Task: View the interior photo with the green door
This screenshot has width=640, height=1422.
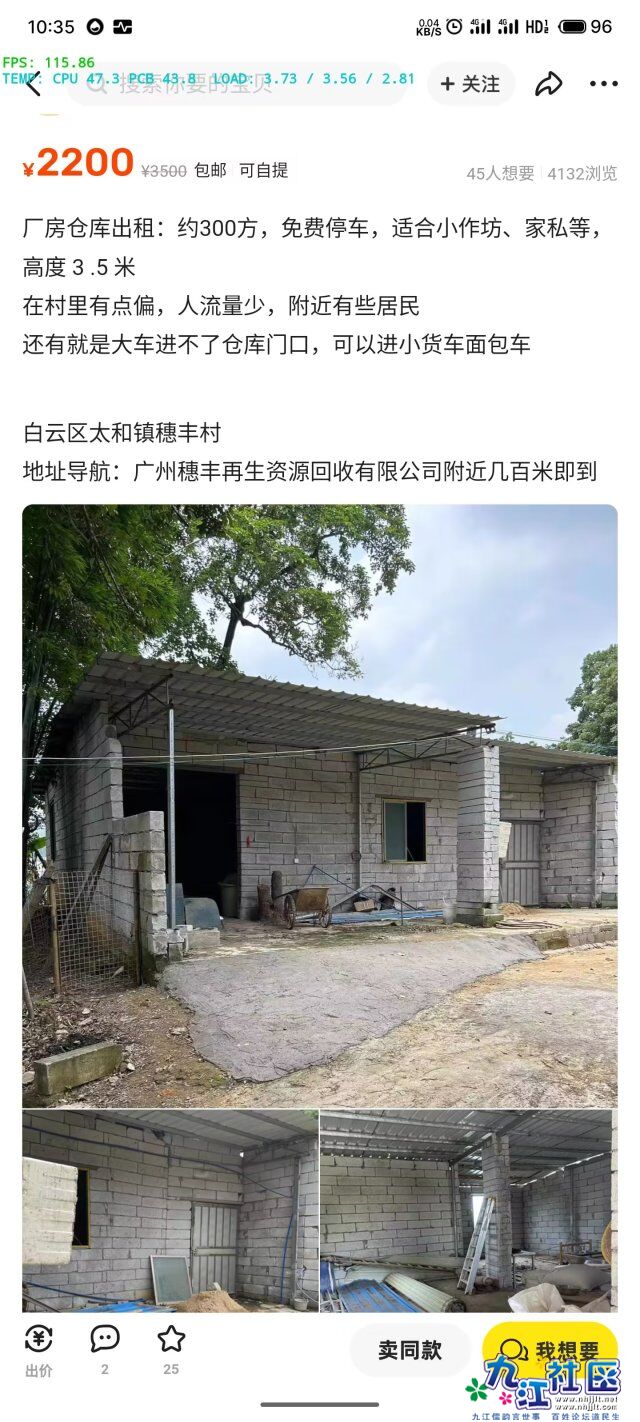Action: tap(170, 1210)
